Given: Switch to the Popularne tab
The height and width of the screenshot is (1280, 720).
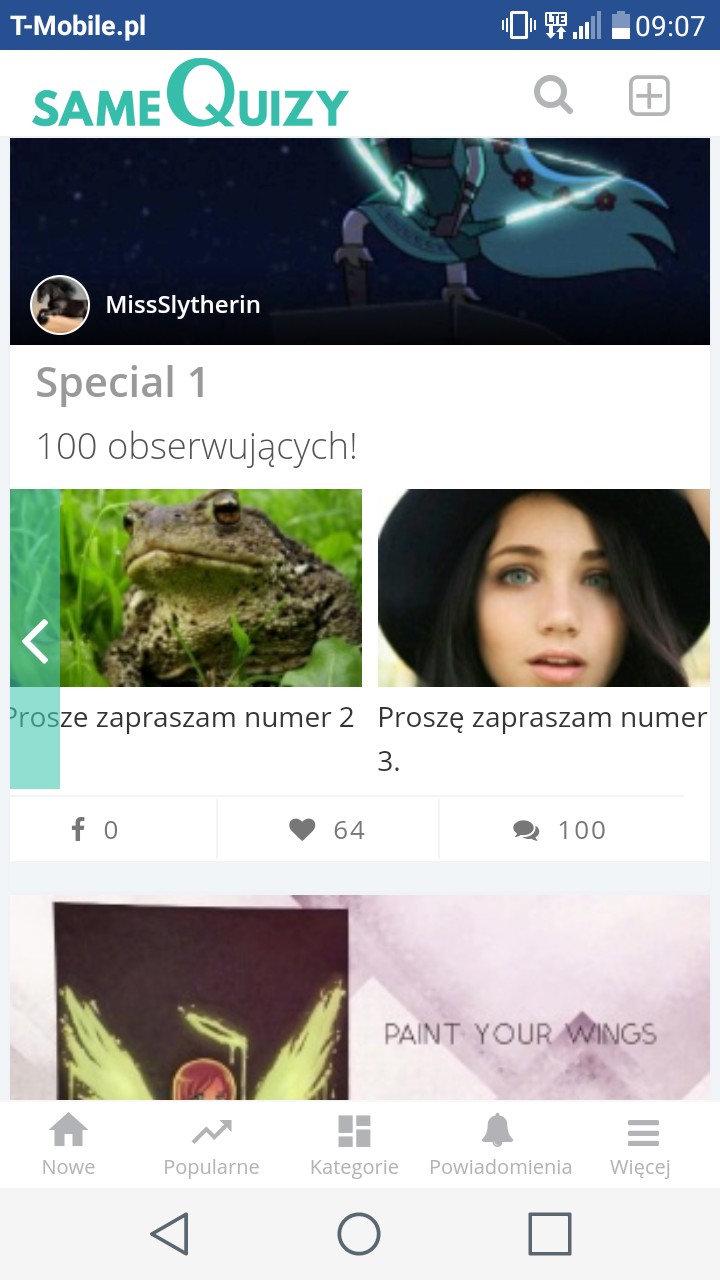Looking at the screenshot, I should pyautogui.click(x=211, y=1146).
